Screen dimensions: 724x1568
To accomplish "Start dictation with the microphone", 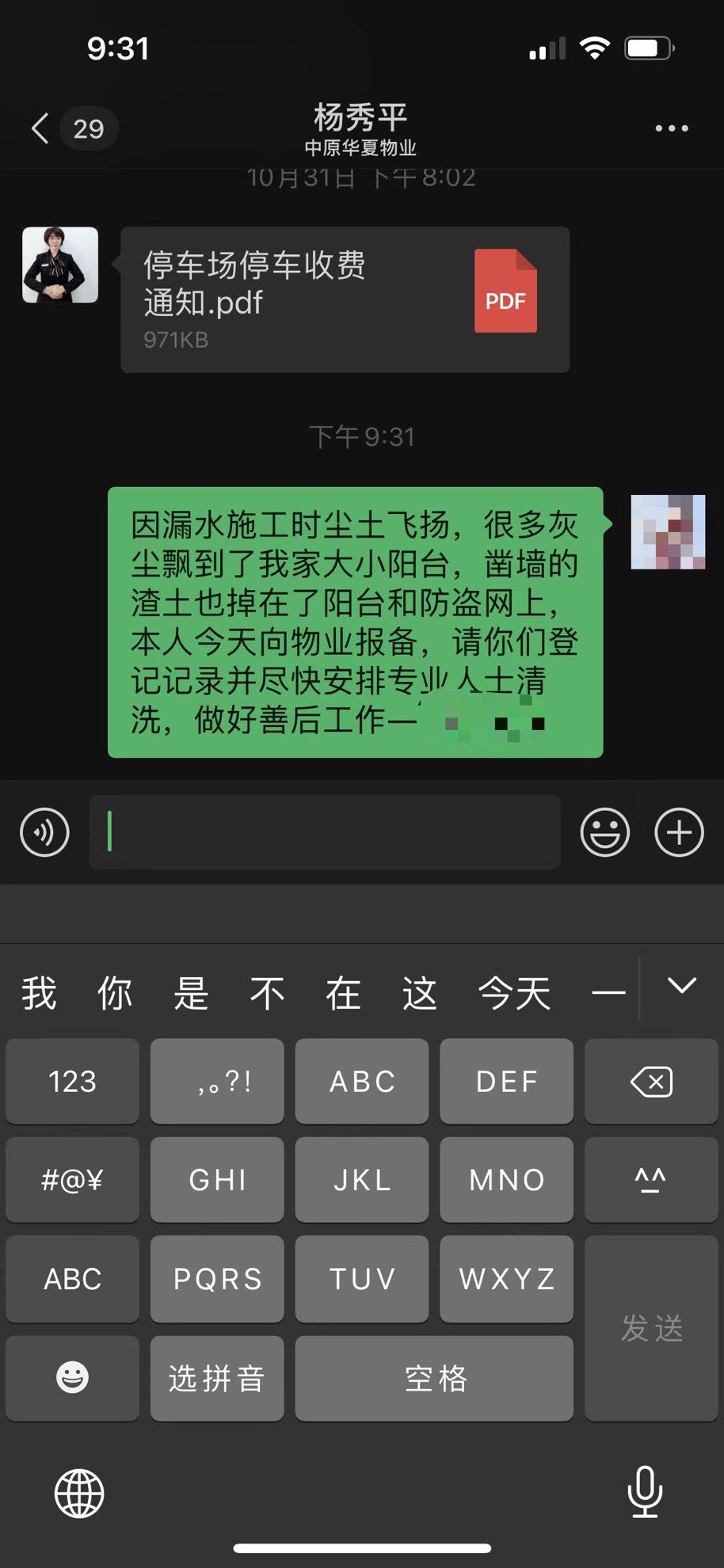I will (645, 1492).
